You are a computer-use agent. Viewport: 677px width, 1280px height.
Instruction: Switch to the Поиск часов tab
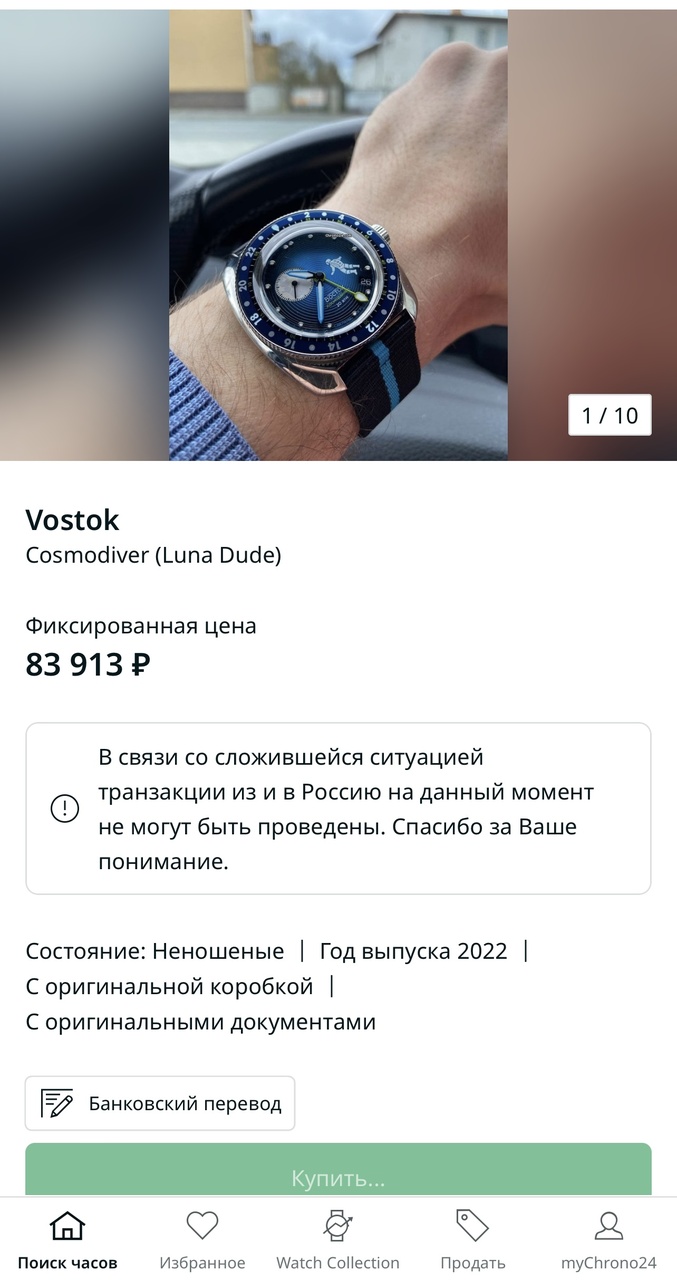[67, 1240]
